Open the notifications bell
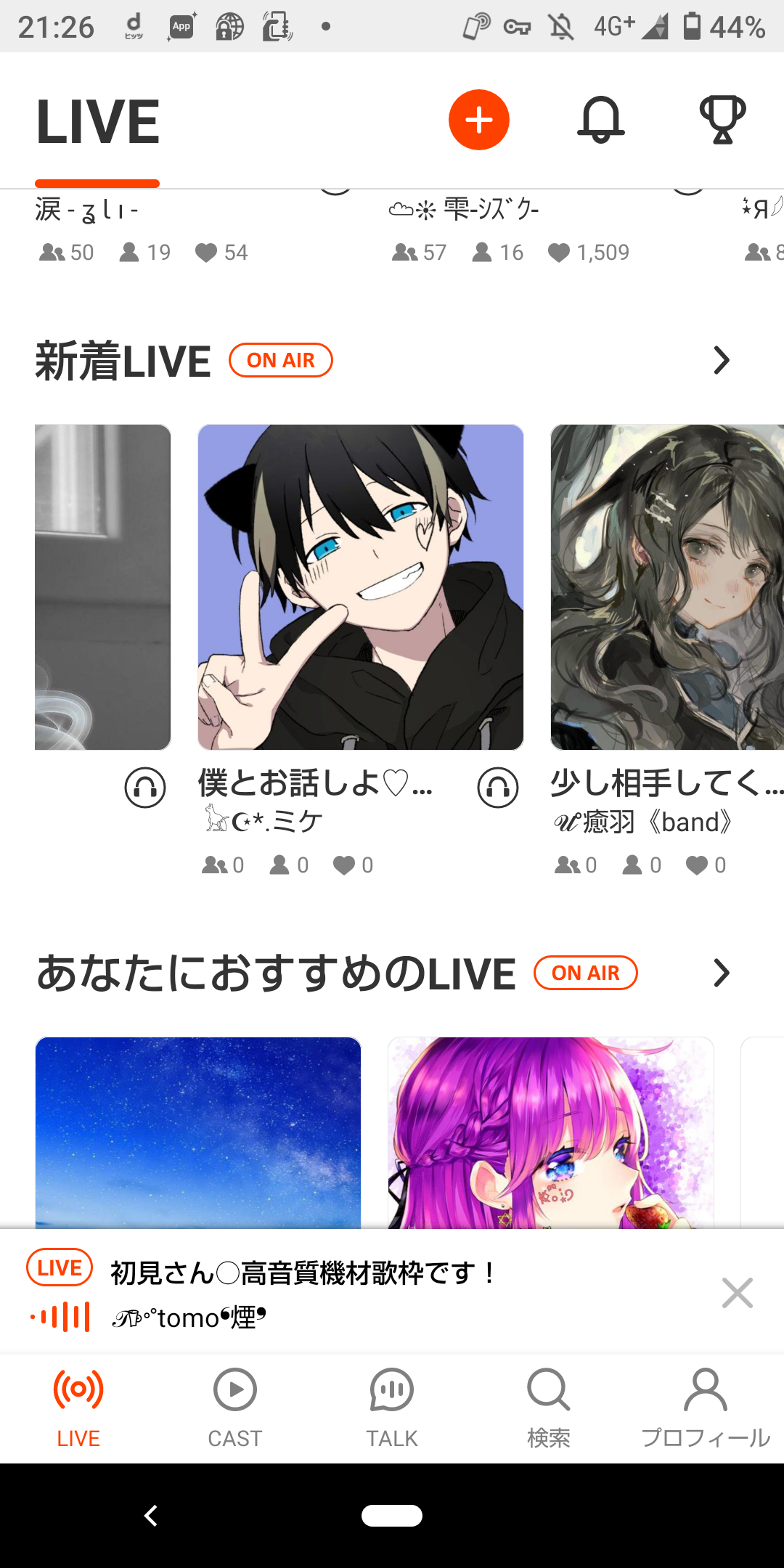 (x=600, y=120)
